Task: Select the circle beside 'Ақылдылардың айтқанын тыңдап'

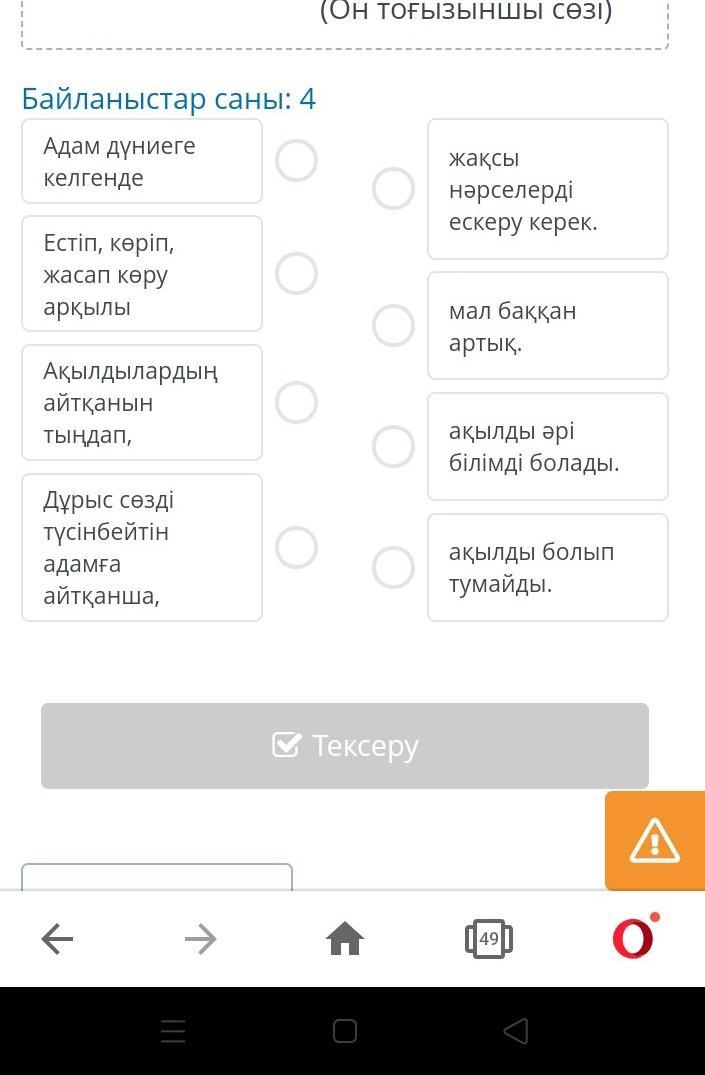Action: point(296,402)
